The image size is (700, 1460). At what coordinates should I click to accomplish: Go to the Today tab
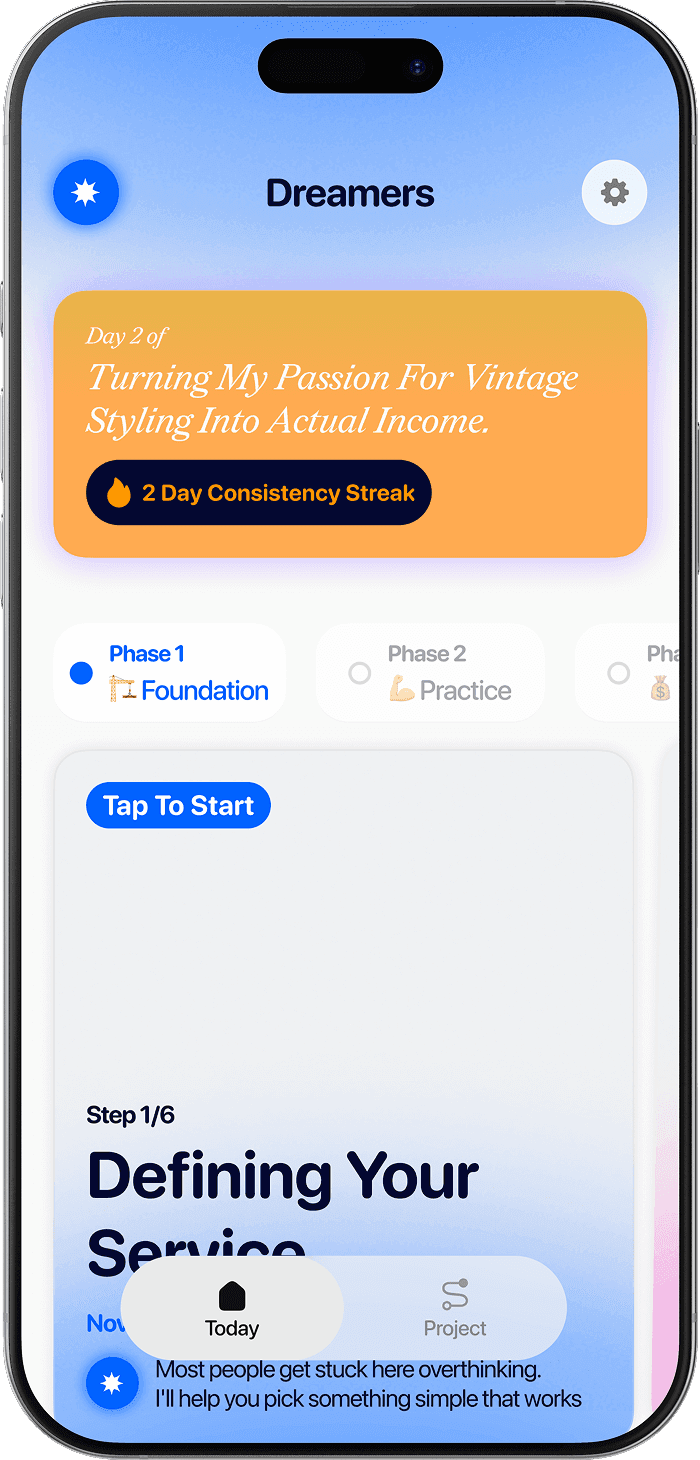232,1308
